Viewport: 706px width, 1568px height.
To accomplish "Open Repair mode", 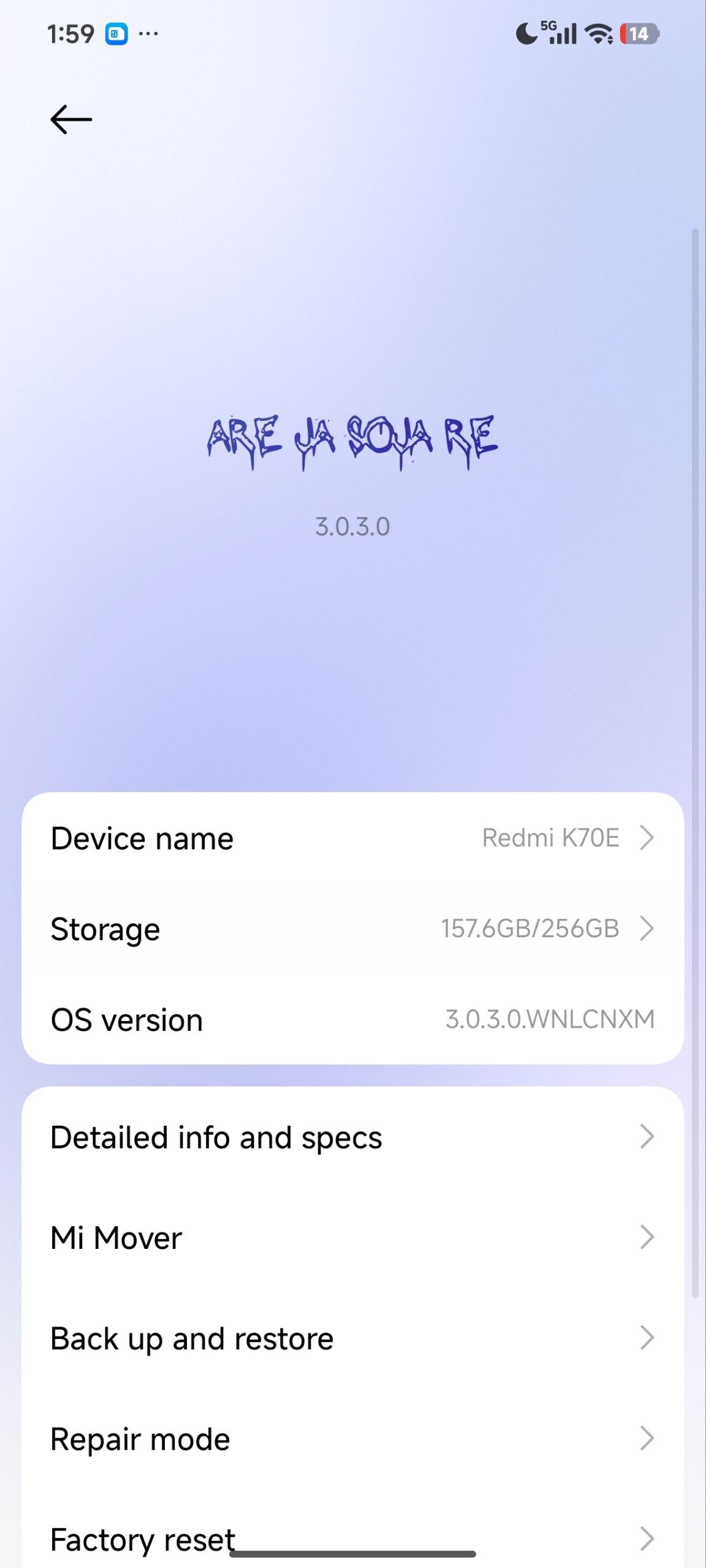I will [352, 1438].
